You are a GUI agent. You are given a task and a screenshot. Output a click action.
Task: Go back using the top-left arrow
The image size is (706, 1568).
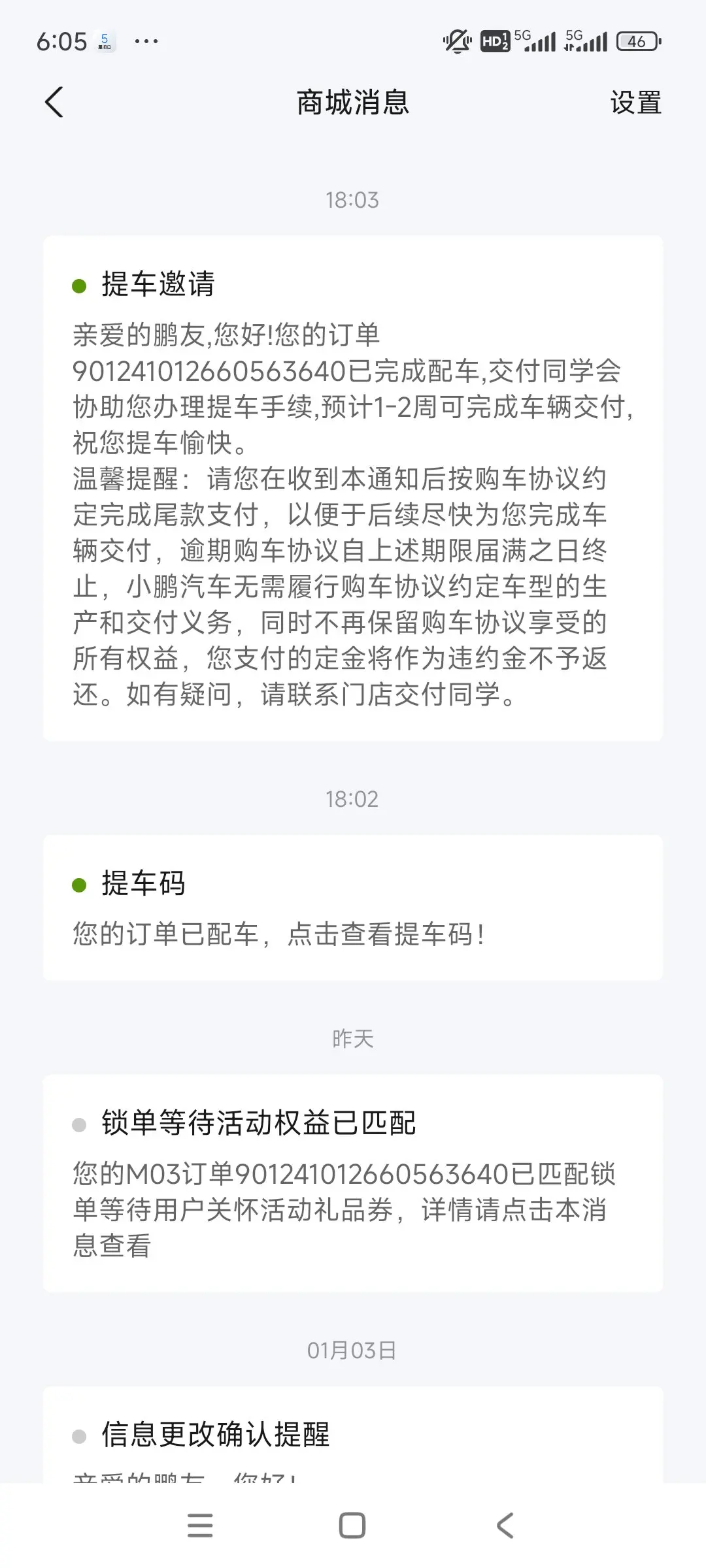click(x=54, y=103)
